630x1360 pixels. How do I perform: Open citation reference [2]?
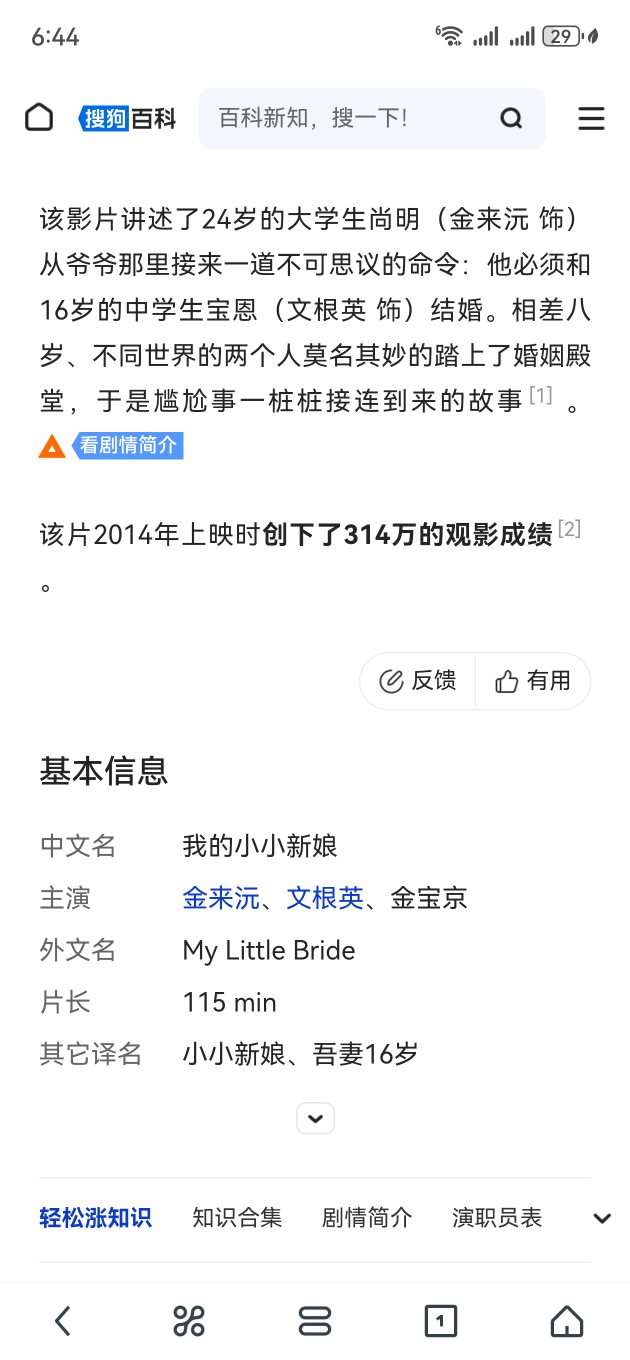point(569,528)
